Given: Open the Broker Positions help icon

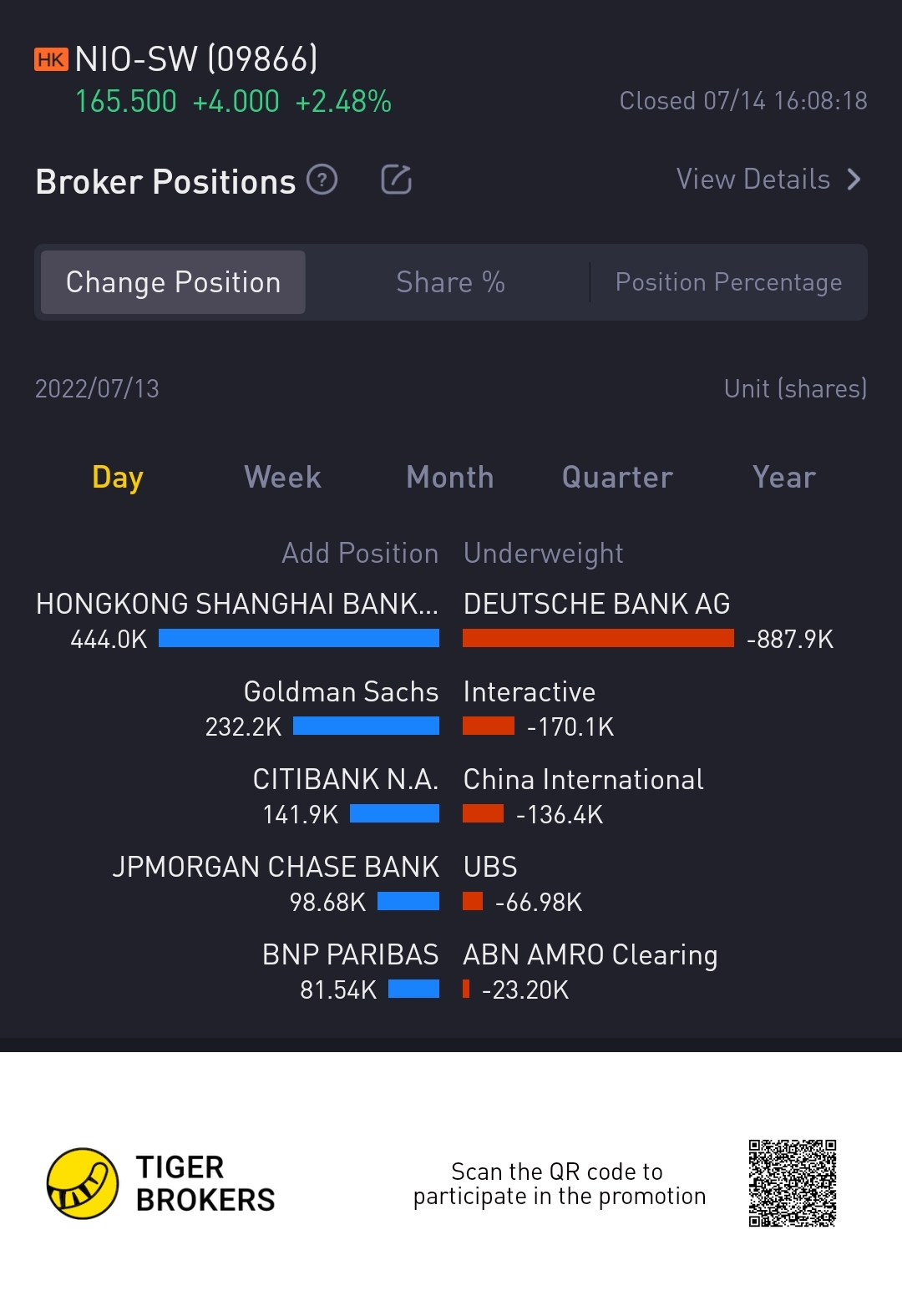Looking at the screenshot, I should [322, 180].
